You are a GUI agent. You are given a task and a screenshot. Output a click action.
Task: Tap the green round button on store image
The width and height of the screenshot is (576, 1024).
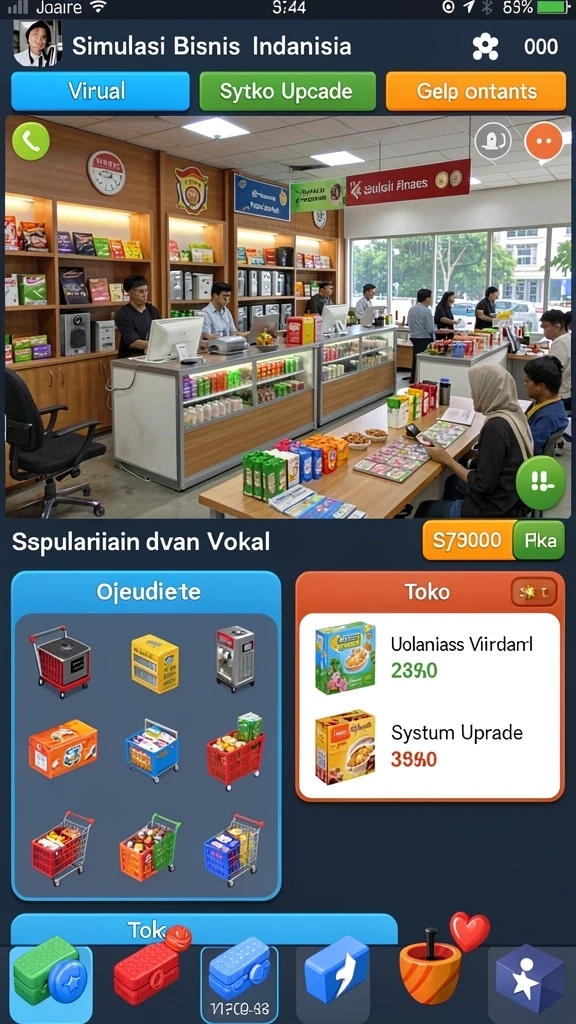coord(540,483)
